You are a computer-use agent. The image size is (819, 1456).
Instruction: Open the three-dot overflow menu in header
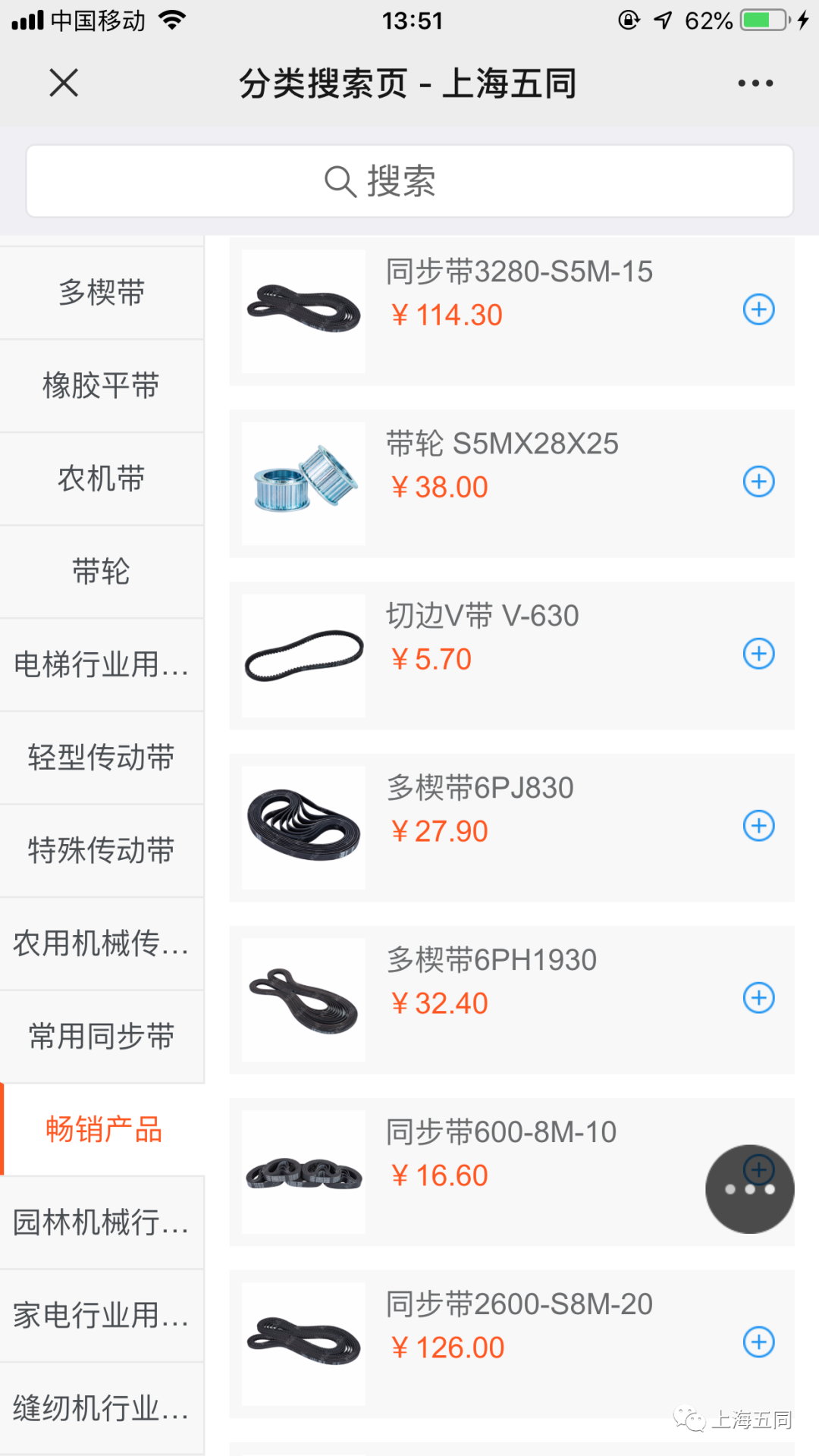pyautogui.click(x=755, y=83)
